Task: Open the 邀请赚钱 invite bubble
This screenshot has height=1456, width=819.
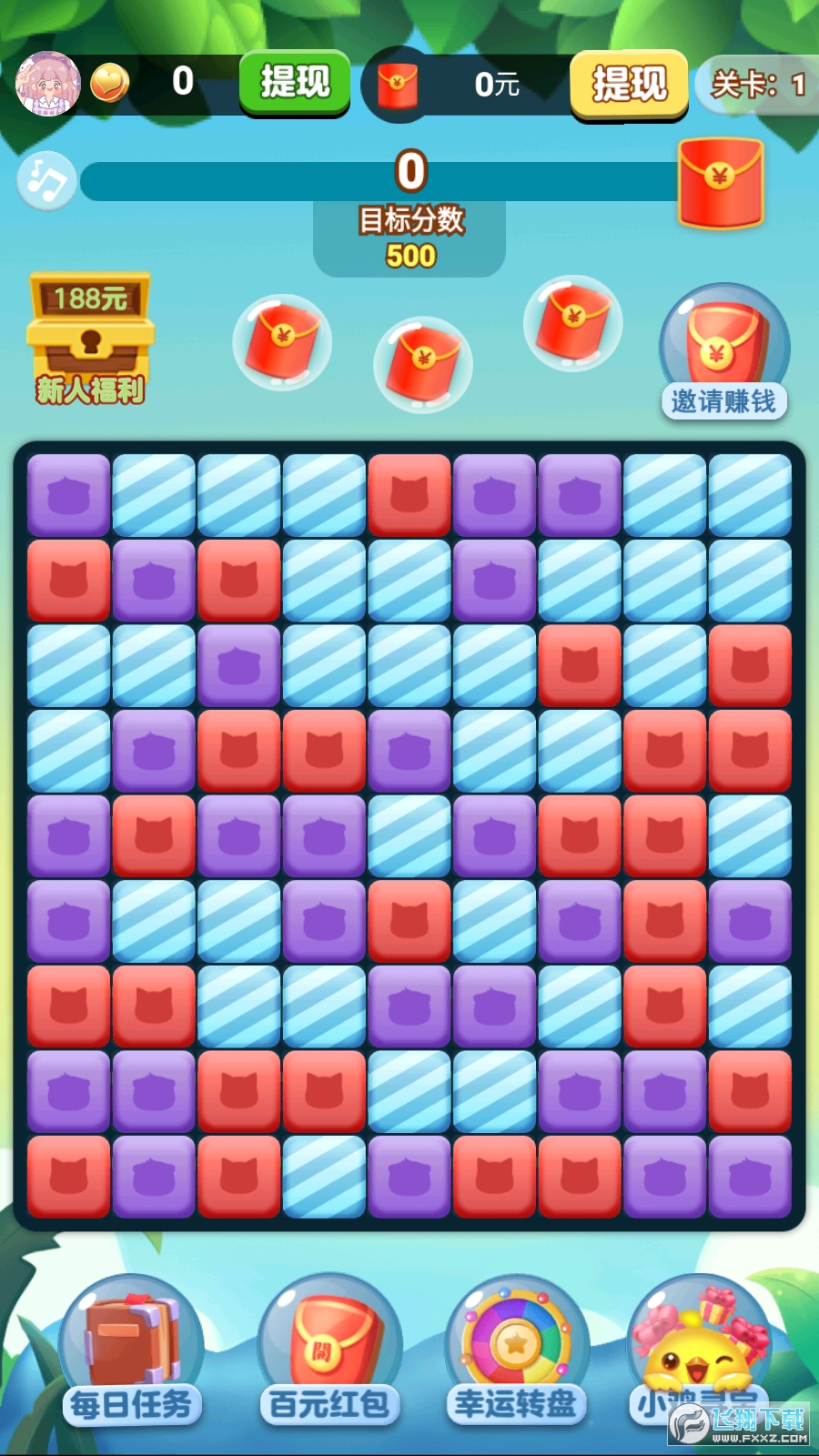Action: [723, 352]
